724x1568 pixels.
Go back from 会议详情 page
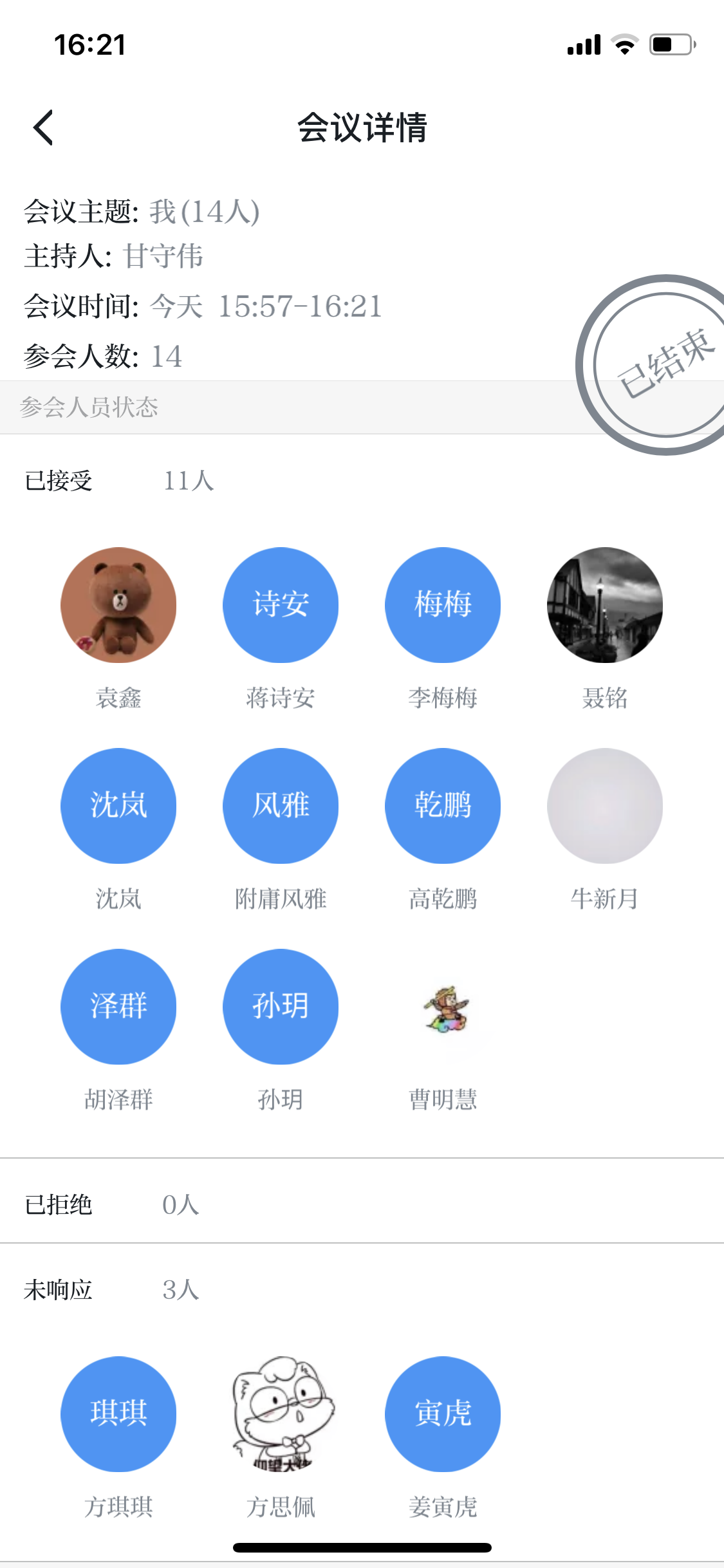[44, 127]
